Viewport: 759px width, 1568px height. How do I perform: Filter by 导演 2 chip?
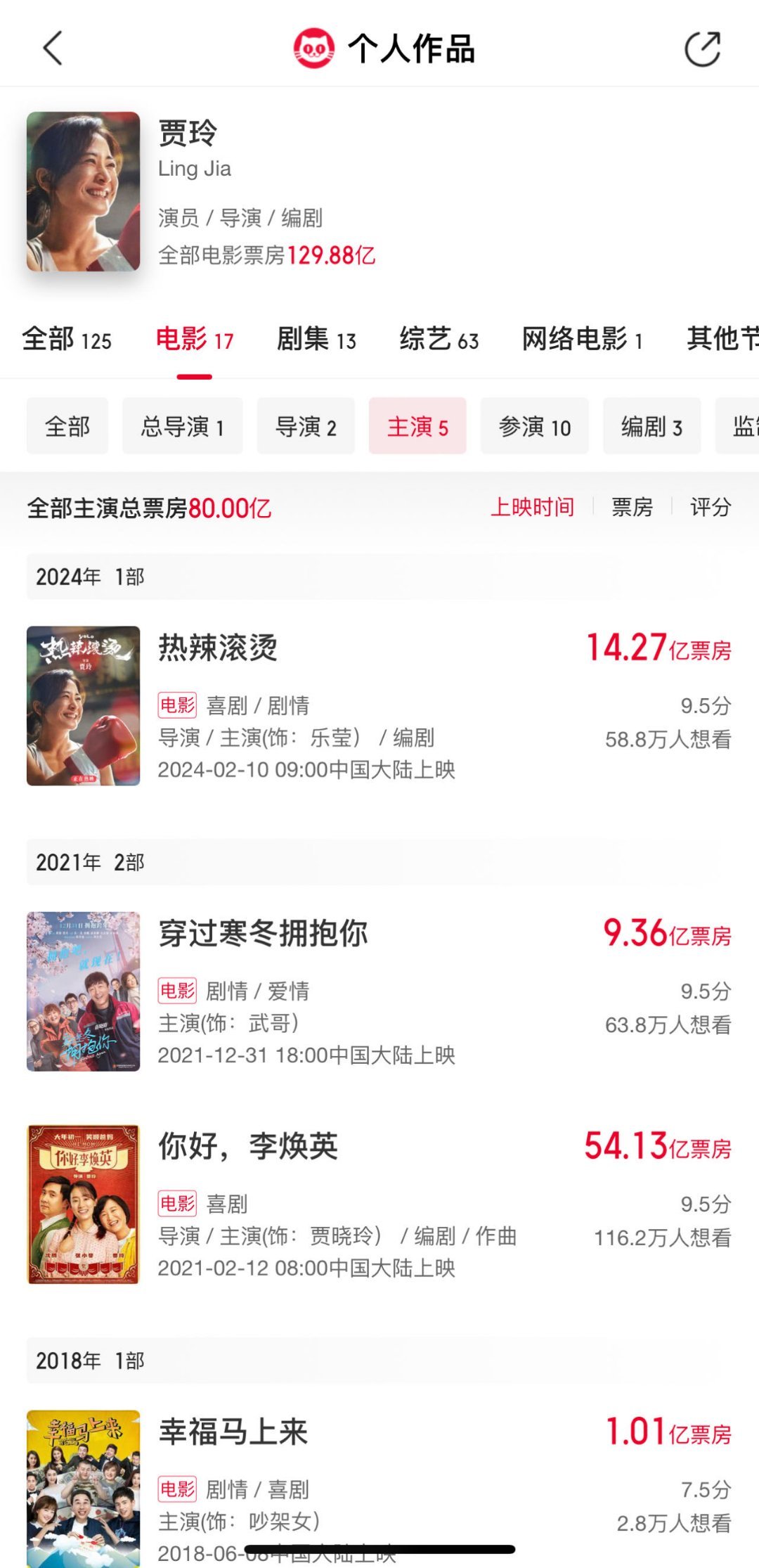point(306,426)
